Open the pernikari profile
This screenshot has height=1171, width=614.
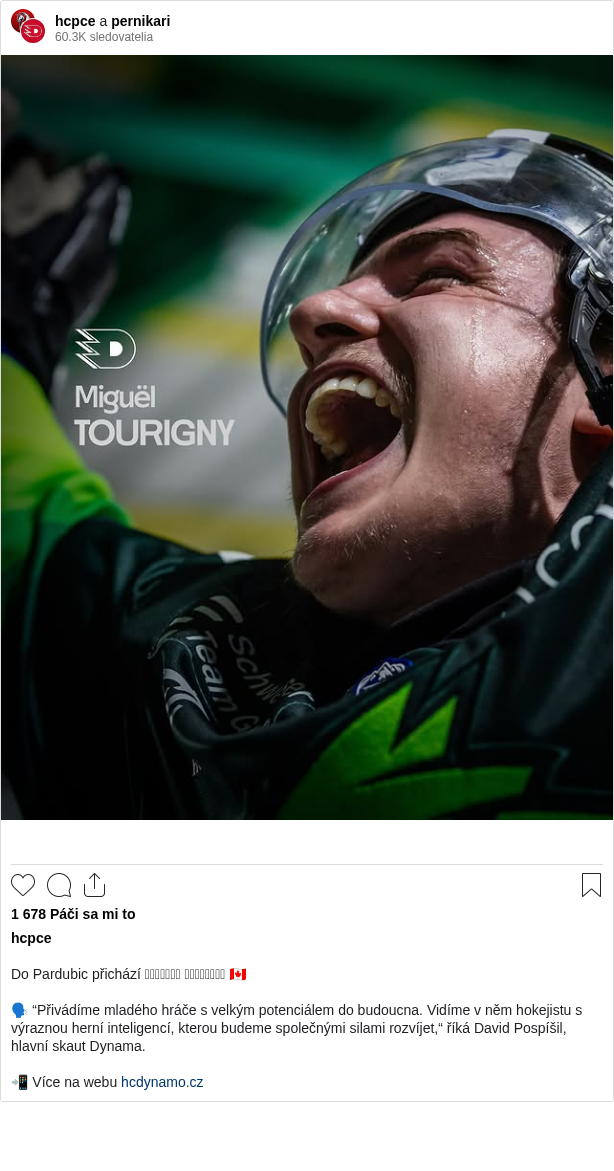coord(140,21)
